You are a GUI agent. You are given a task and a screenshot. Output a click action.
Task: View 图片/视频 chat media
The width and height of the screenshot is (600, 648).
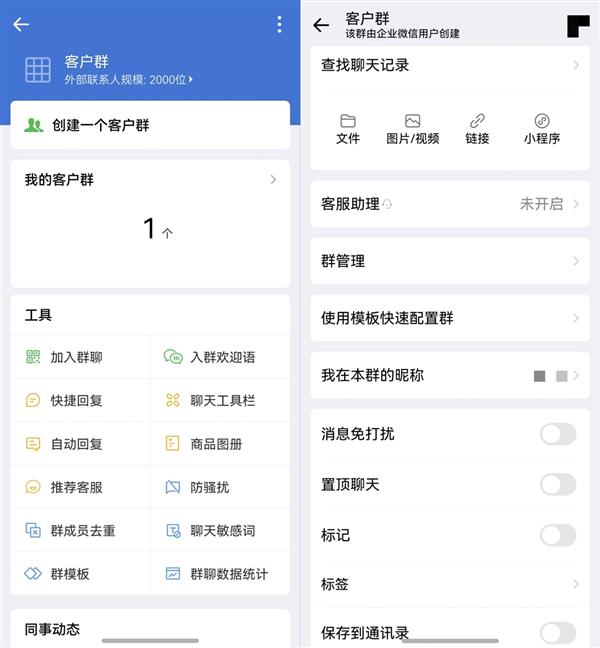point(413,129)
